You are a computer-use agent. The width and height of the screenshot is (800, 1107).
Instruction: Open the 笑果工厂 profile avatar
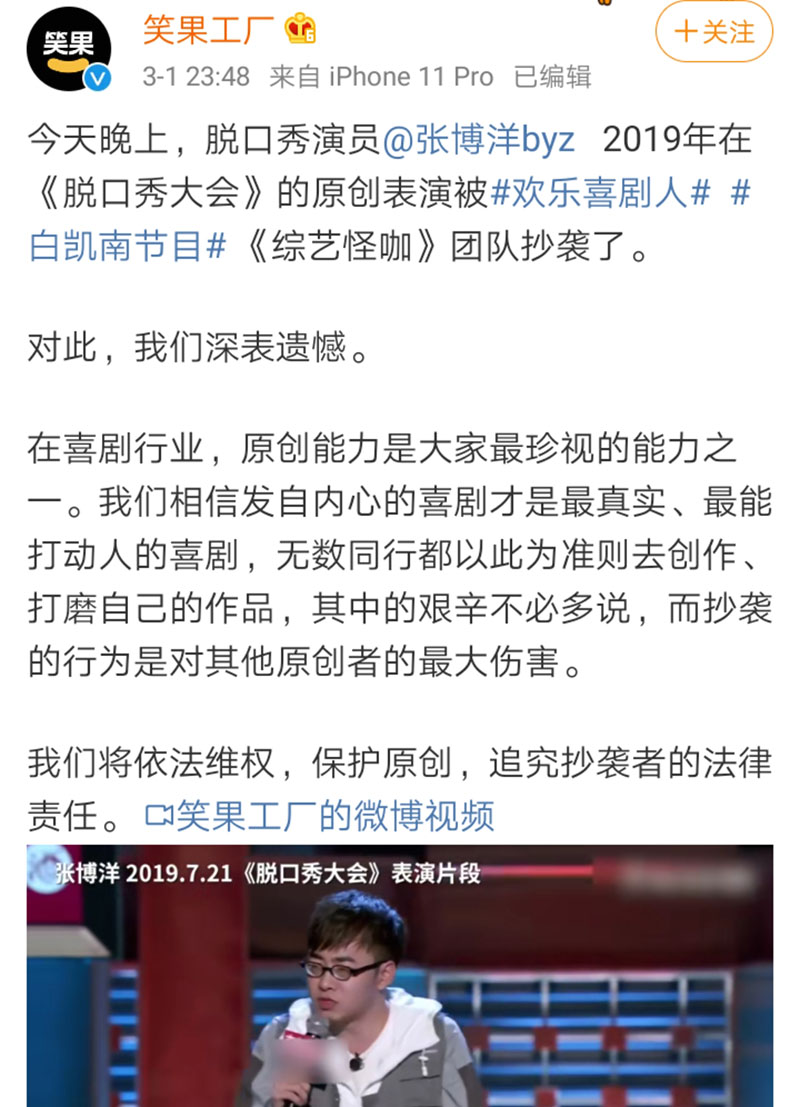coord(68,49)
